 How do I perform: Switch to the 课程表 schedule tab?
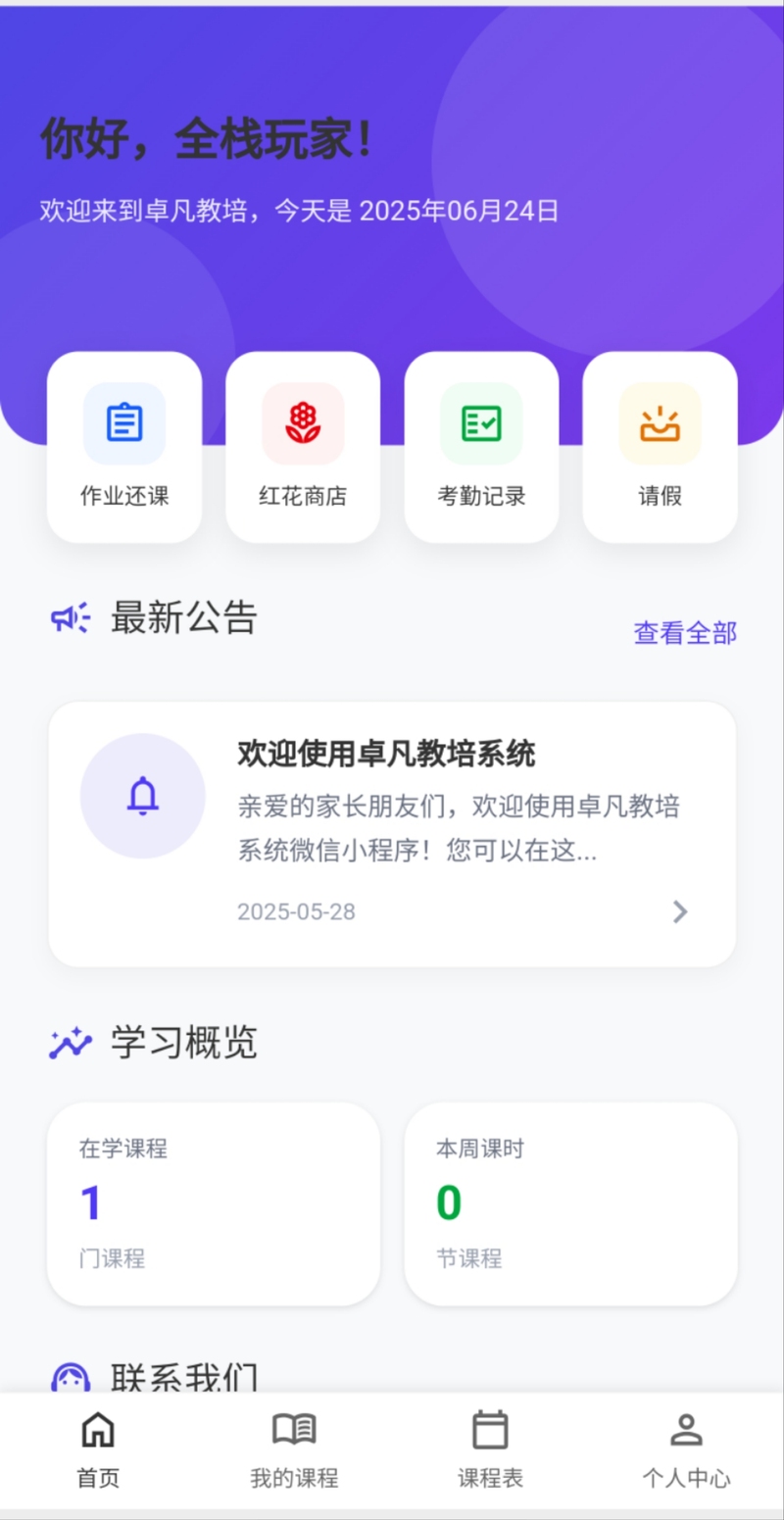(490, 1450)
